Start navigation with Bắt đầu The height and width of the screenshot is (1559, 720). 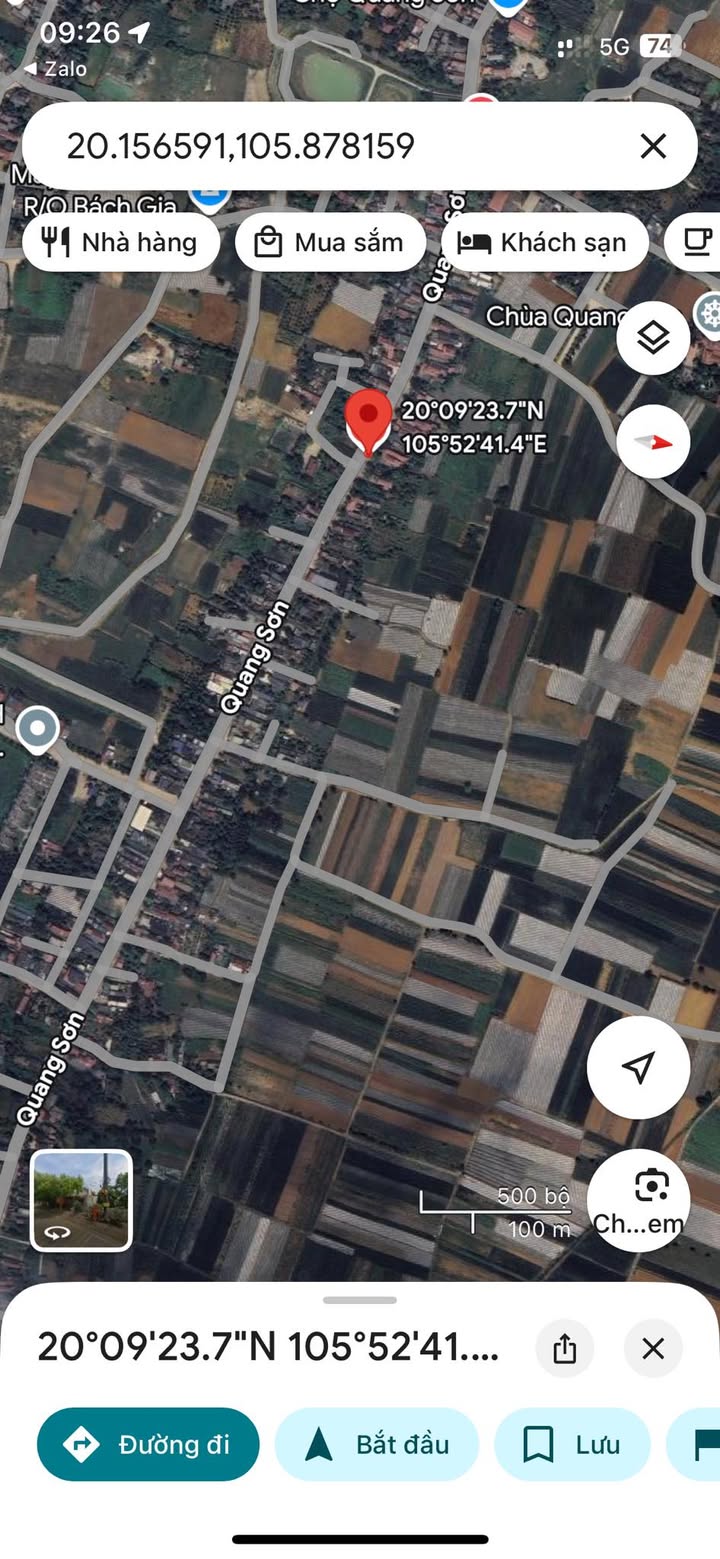coord(377,1444)
